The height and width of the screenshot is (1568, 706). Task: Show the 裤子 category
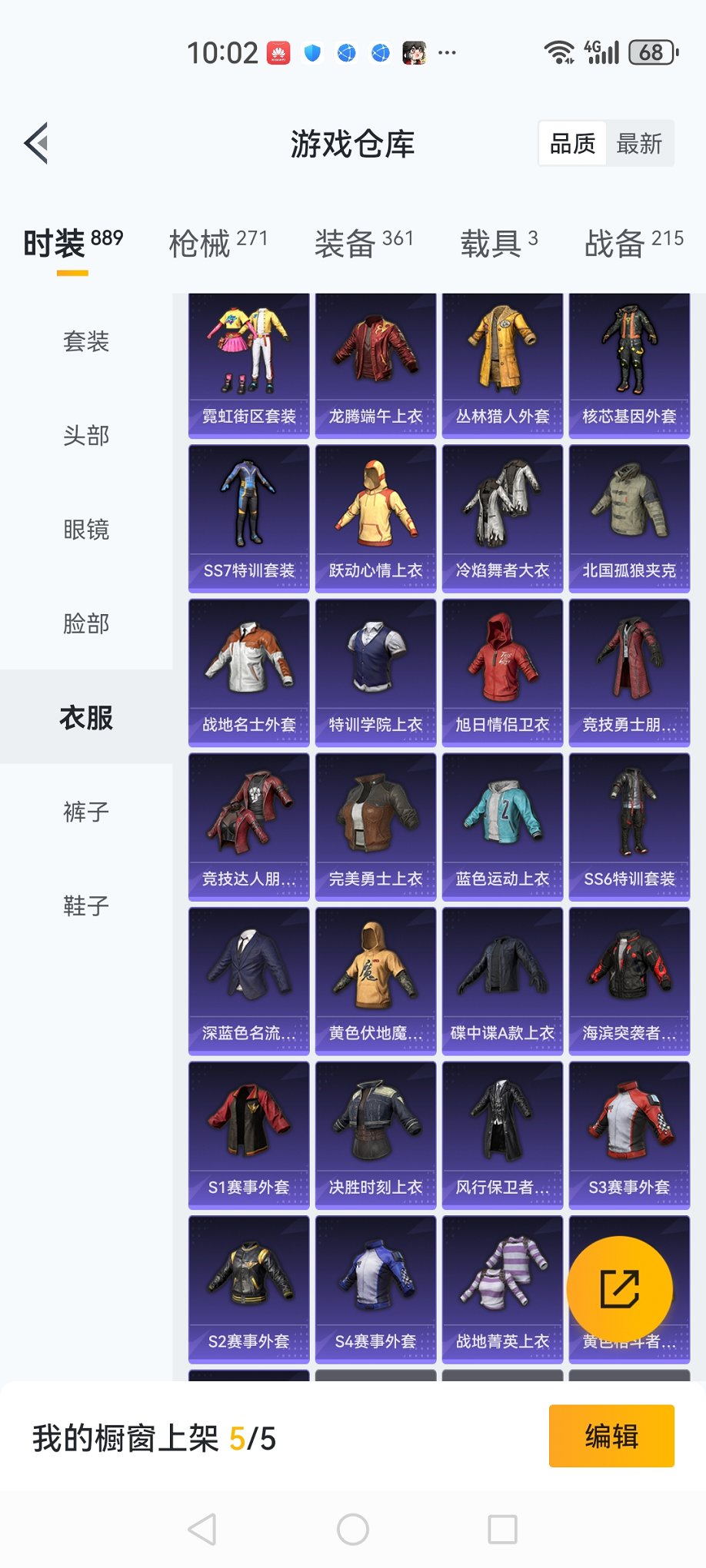click(86, 812)
